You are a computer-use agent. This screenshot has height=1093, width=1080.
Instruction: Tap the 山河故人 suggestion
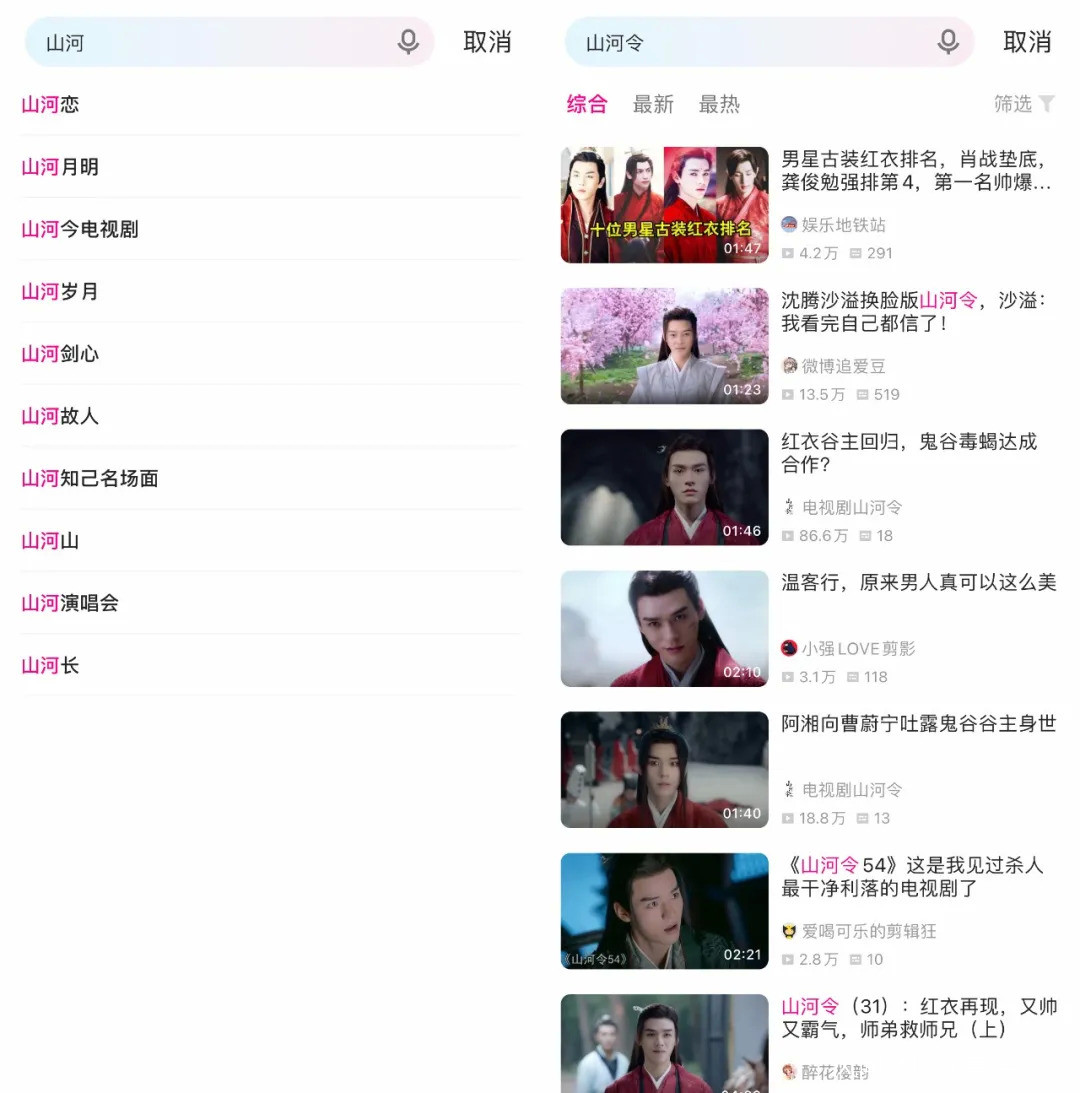(271, 416)
